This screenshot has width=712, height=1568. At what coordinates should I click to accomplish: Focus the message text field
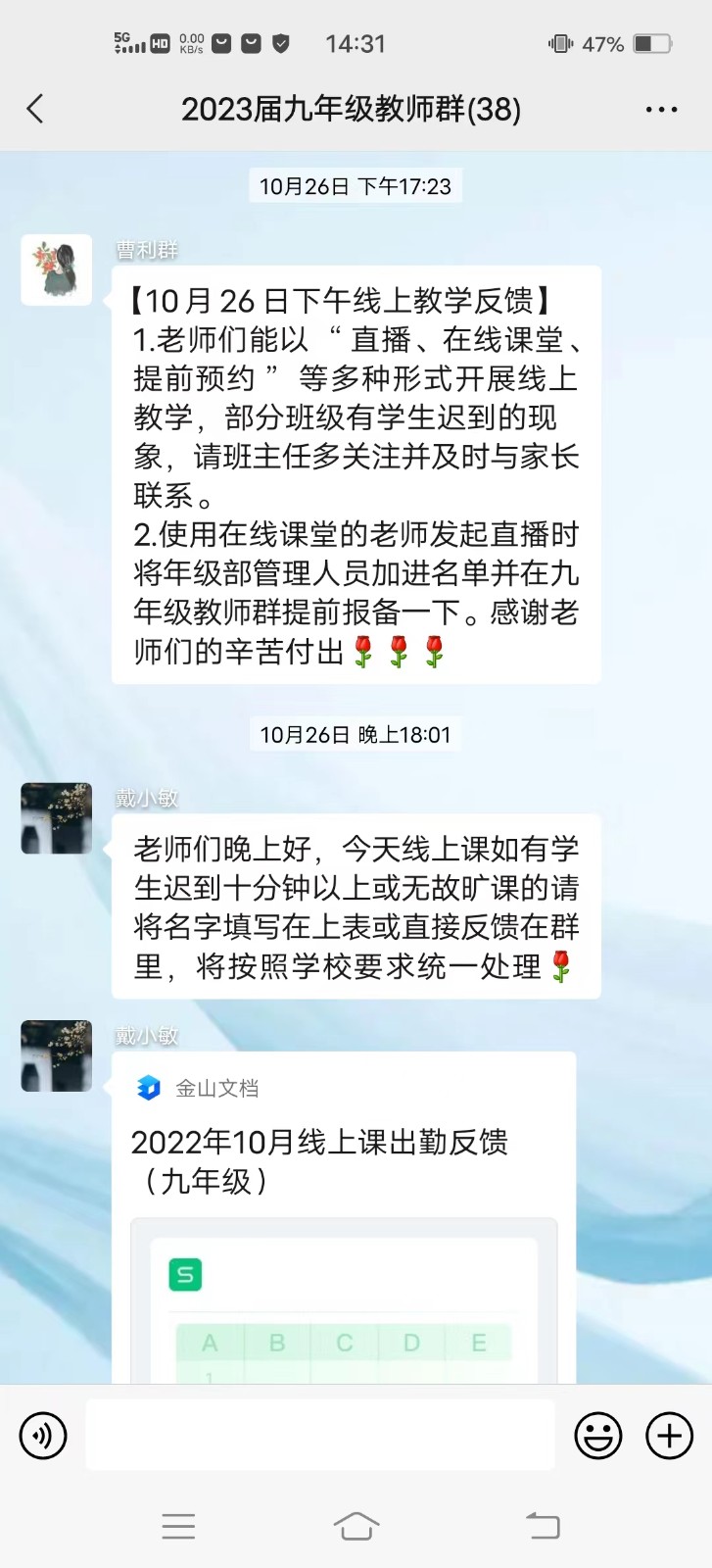point(320,1436)
